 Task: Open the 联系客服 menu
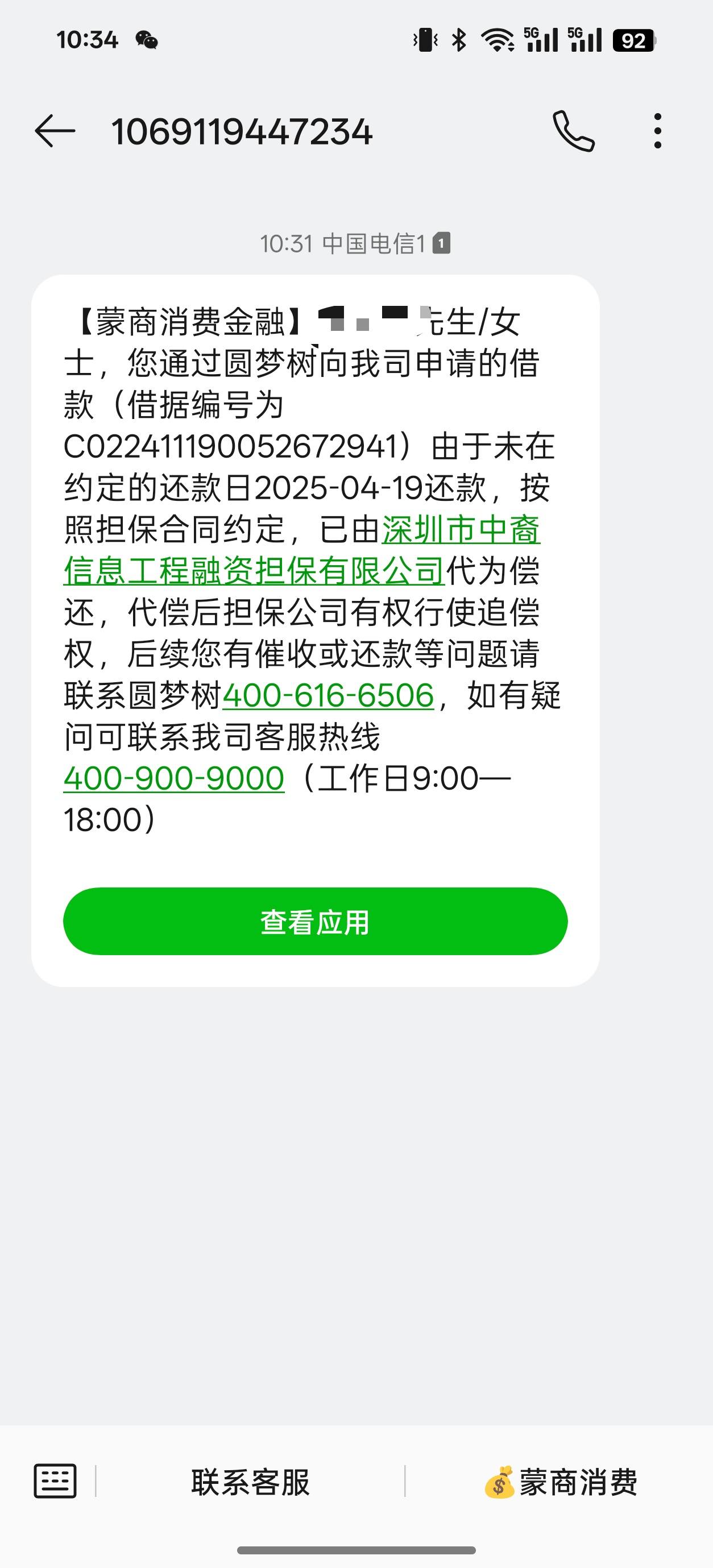[x=250, y=1482]
